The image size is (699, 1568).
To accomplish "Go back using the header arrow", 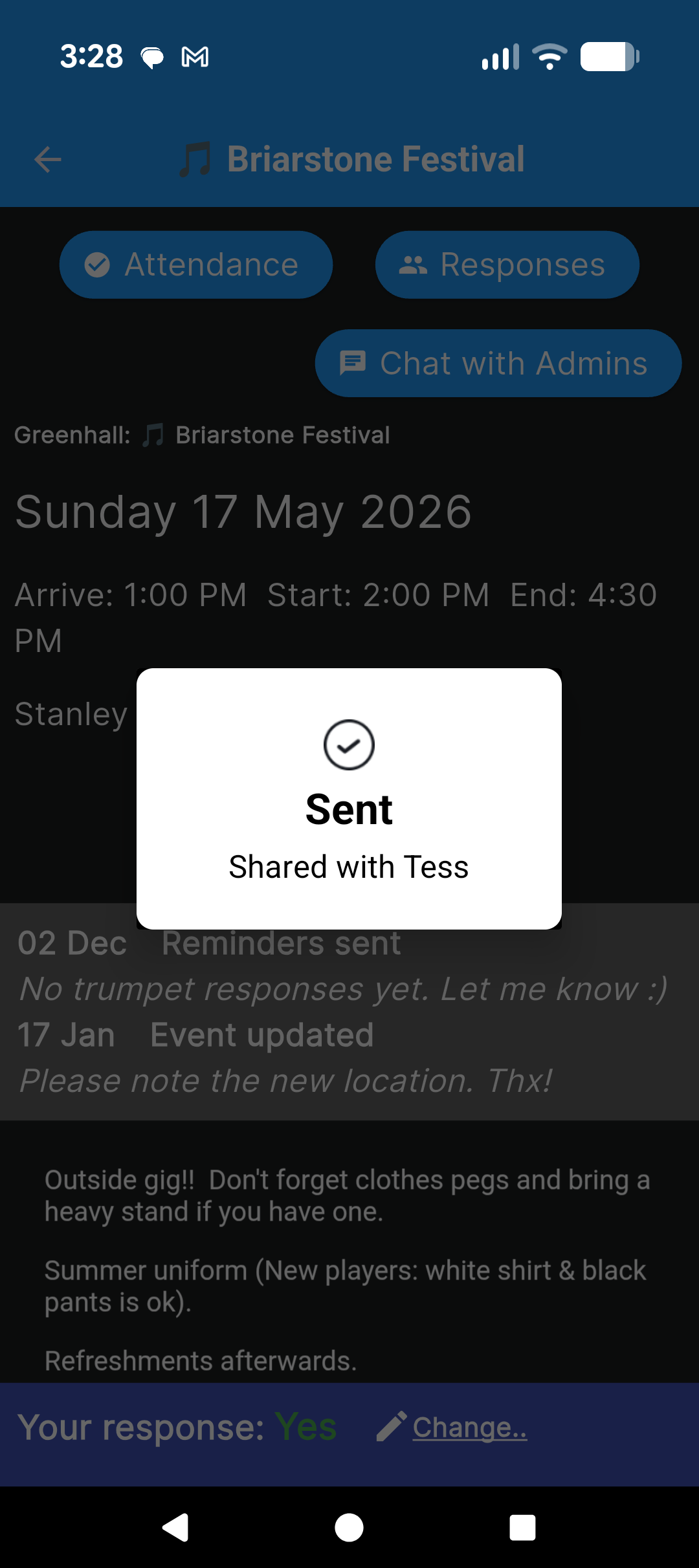I will pyautogui.click(x=48, y=160).
